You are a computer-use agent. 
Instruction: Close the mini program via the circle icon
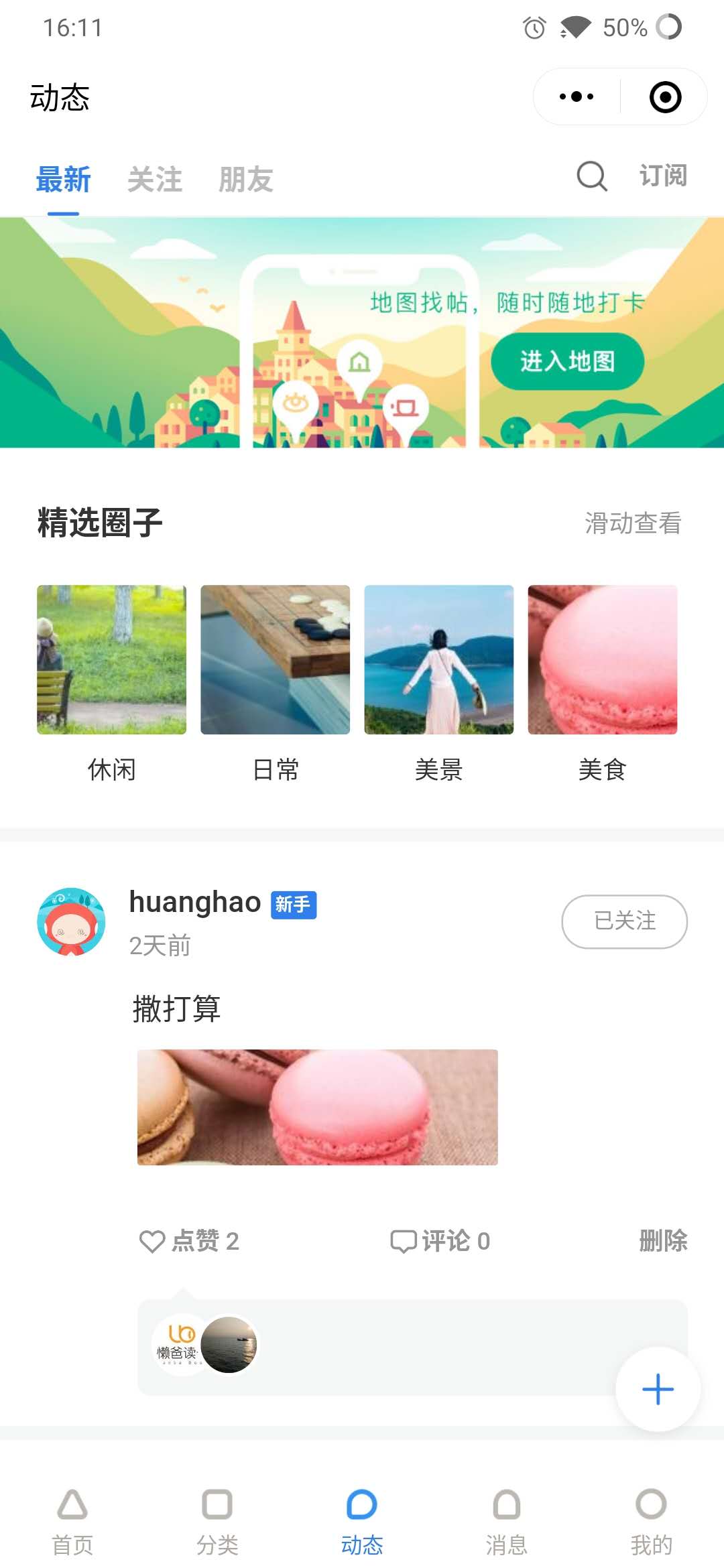pos(665,97)
